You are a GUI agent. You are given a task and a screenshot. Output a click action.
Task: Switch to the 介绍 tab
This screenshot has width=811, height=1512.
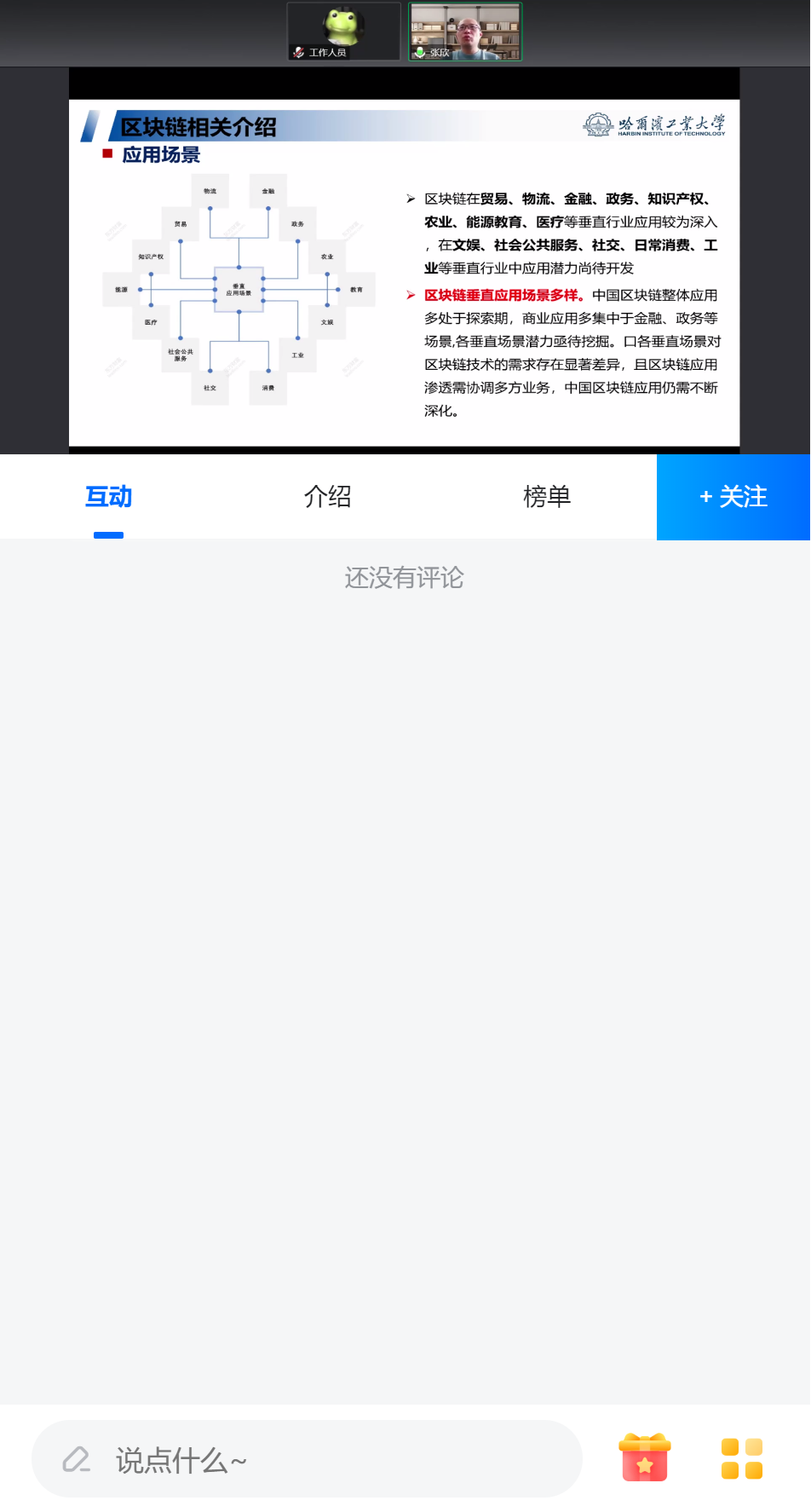tap(328, 497)
